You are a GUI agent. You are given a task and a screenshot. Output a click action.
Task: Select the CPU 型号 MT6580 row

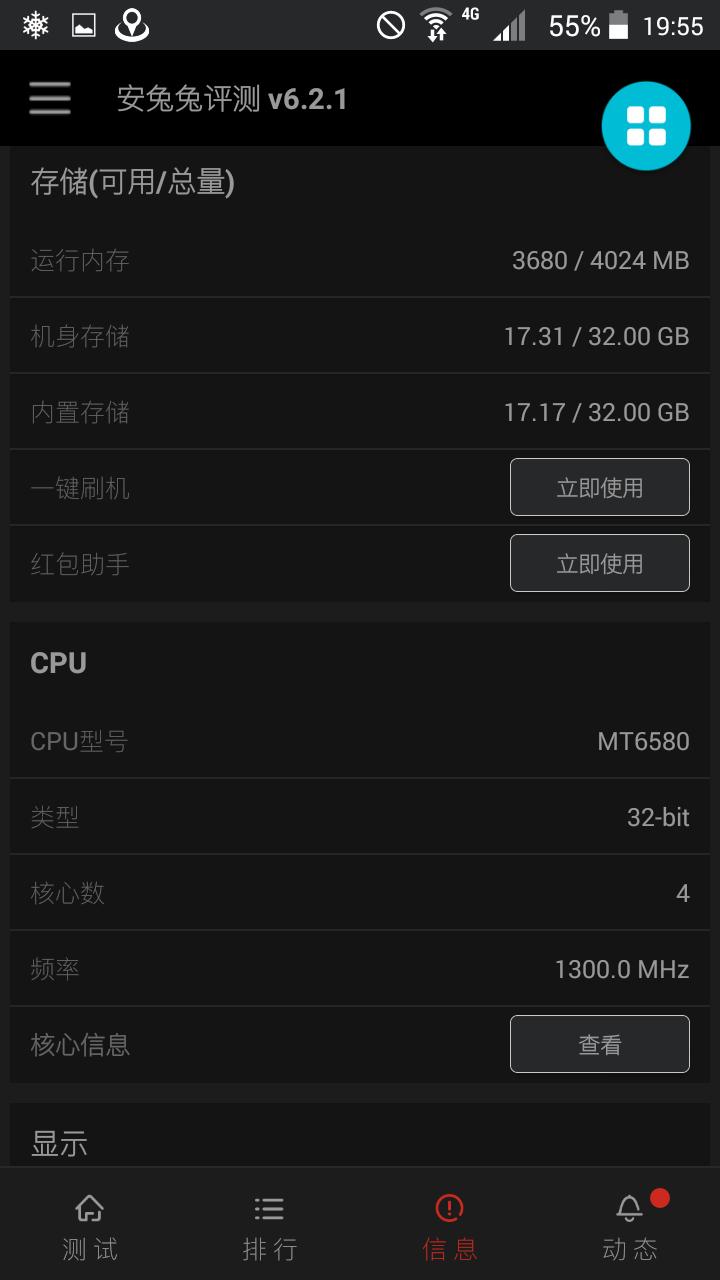pos(360,740)
